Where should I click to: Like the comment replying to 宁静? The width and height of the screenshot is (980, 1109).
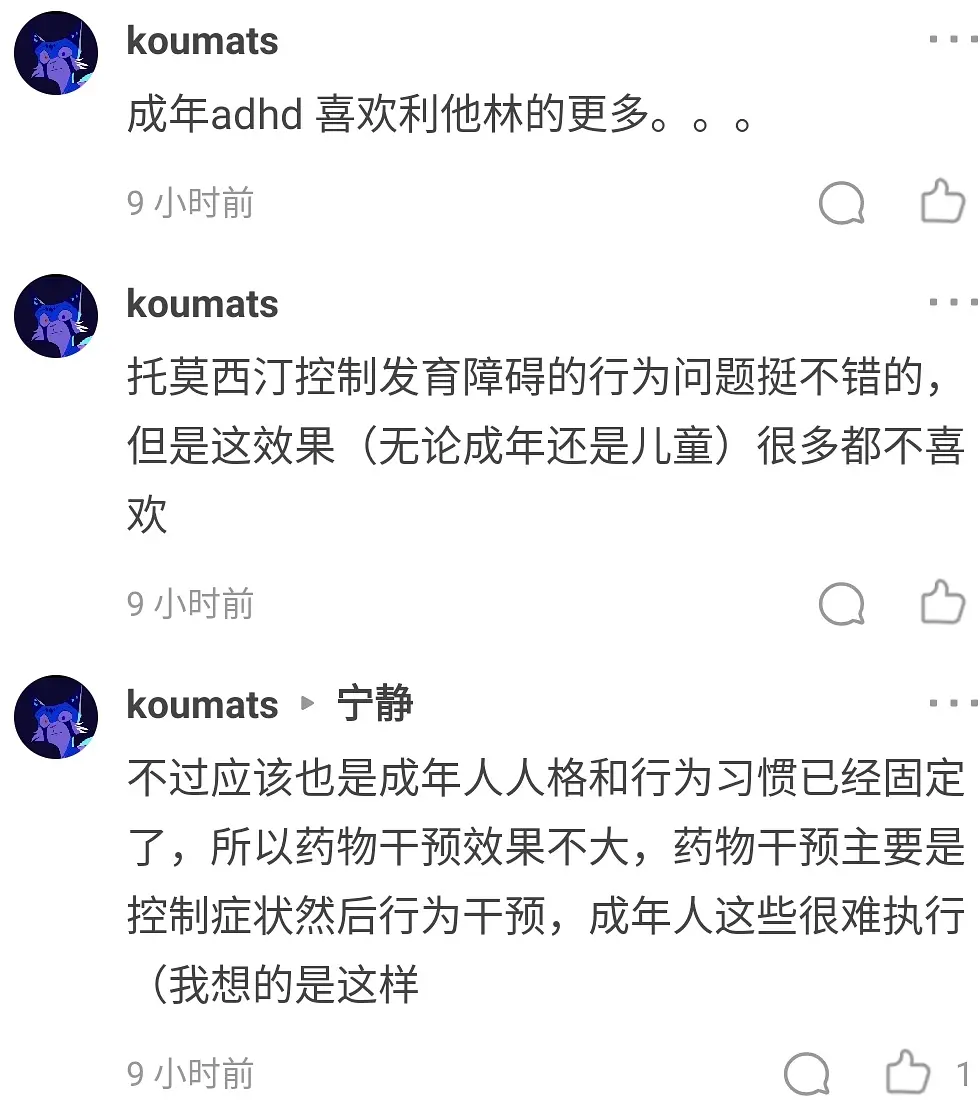(x=908, y=1073)
